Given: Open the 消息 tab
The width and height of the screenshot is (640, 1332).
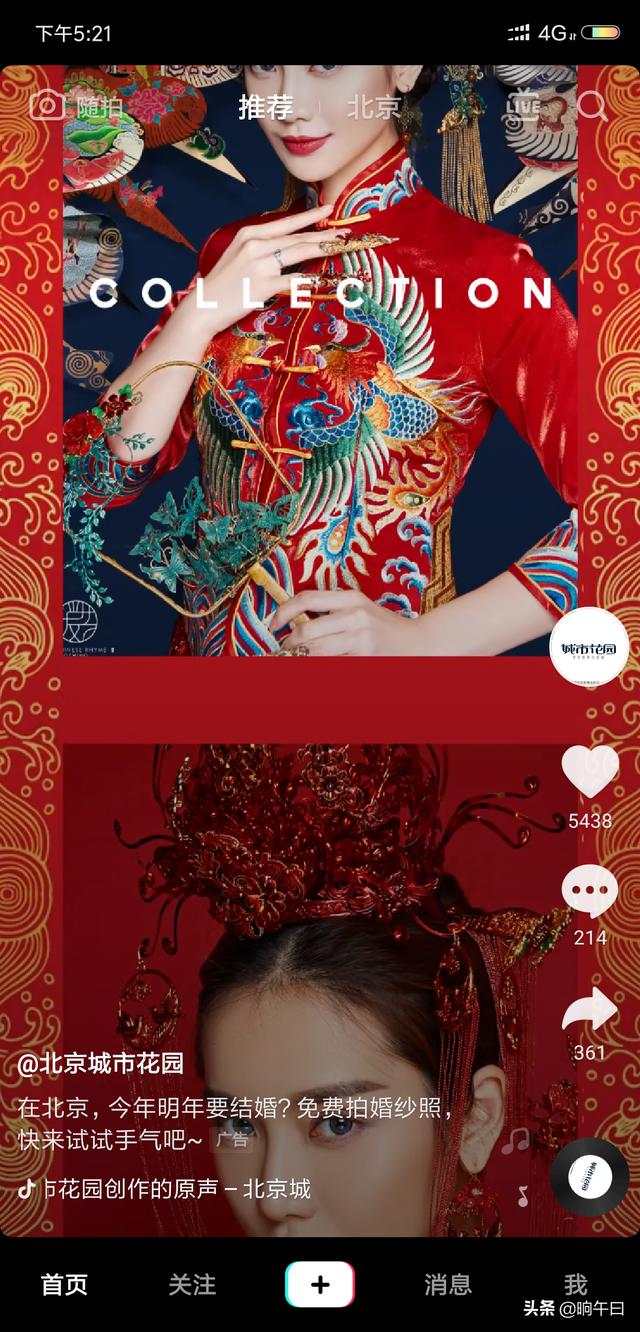Looking at the screenshot, I should (447, 1285).
